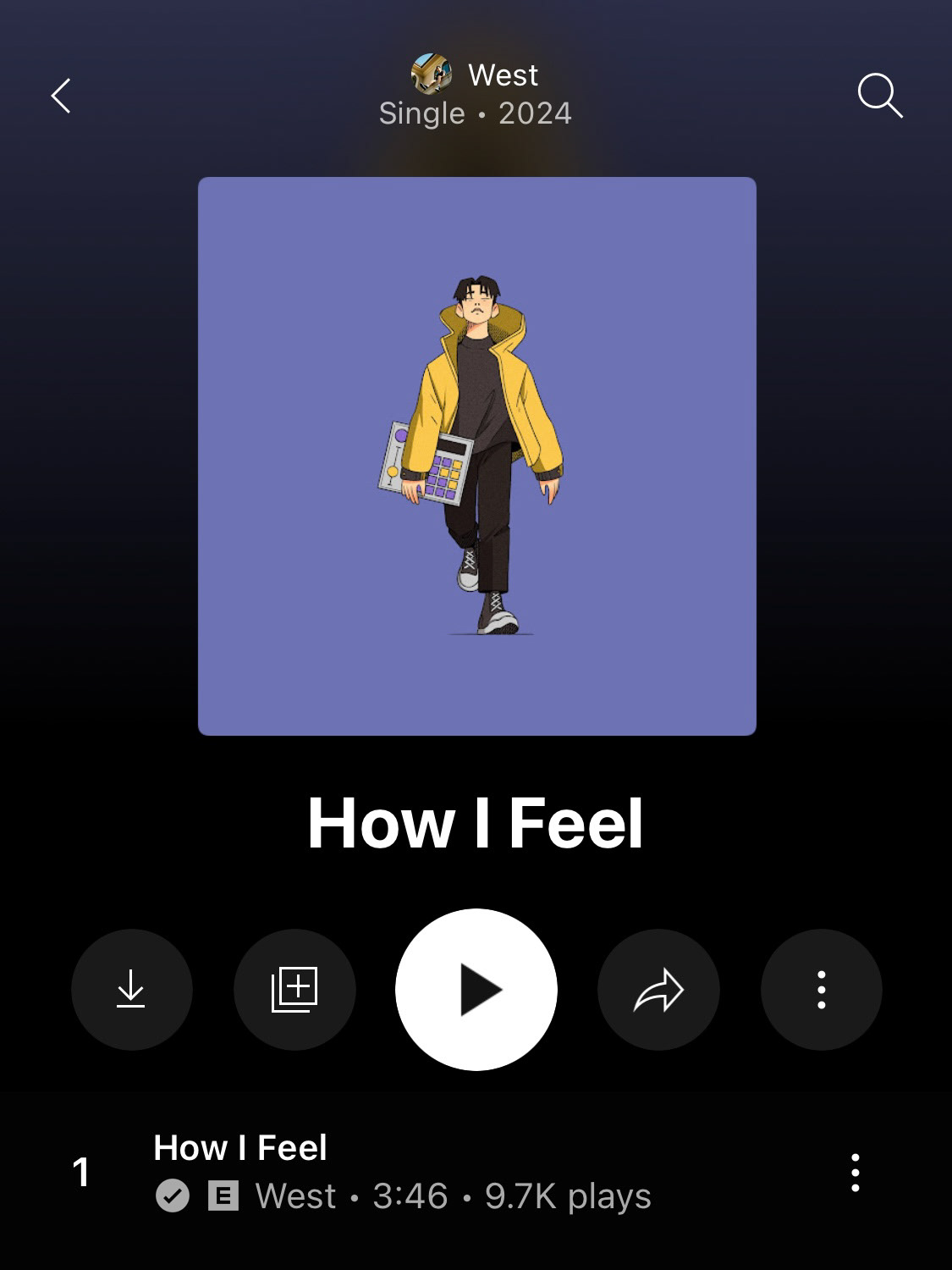Add the single to your library
Viewport: 952px width, 1270px height.
(x=294, y=989)
